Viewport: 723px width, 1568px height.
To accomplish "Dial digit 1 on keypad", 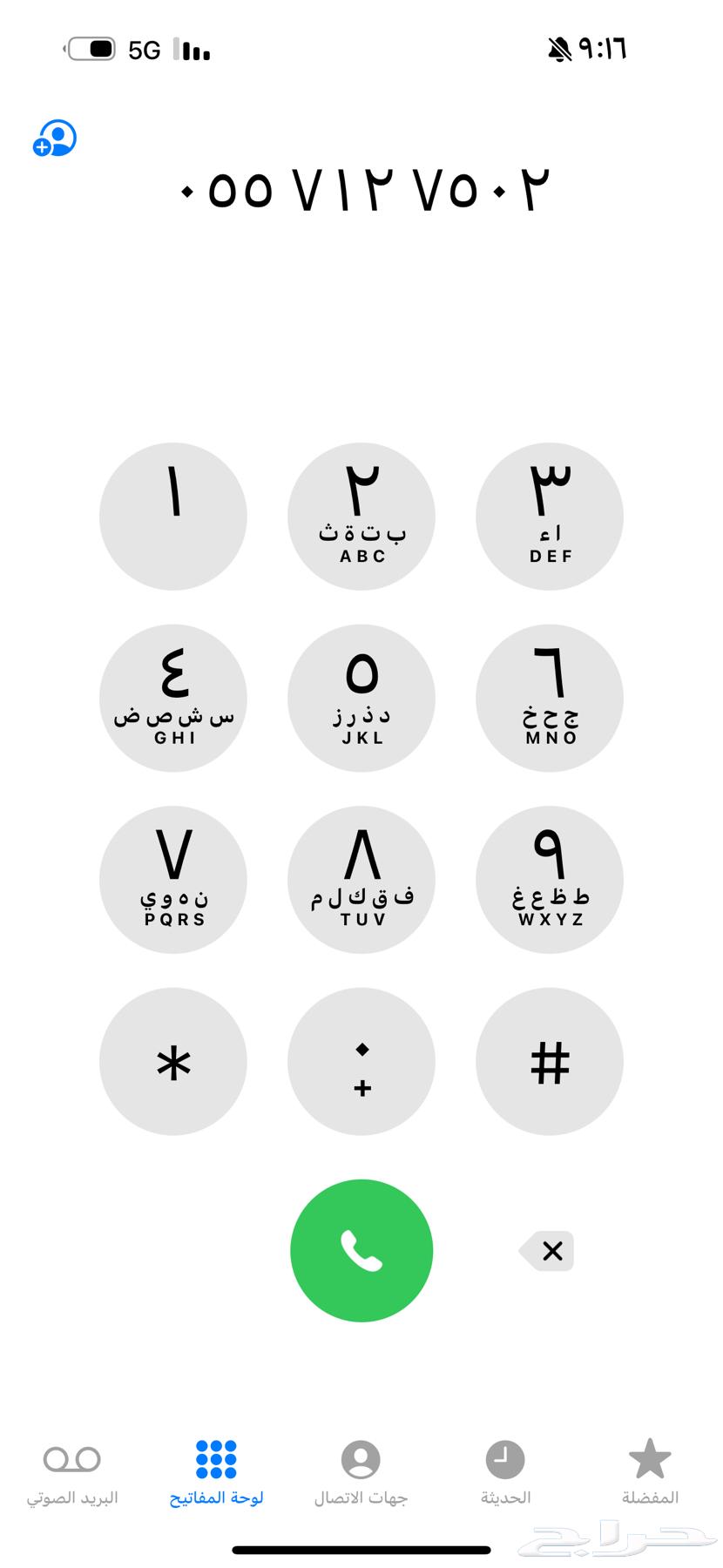I will (x=173, y=517).
